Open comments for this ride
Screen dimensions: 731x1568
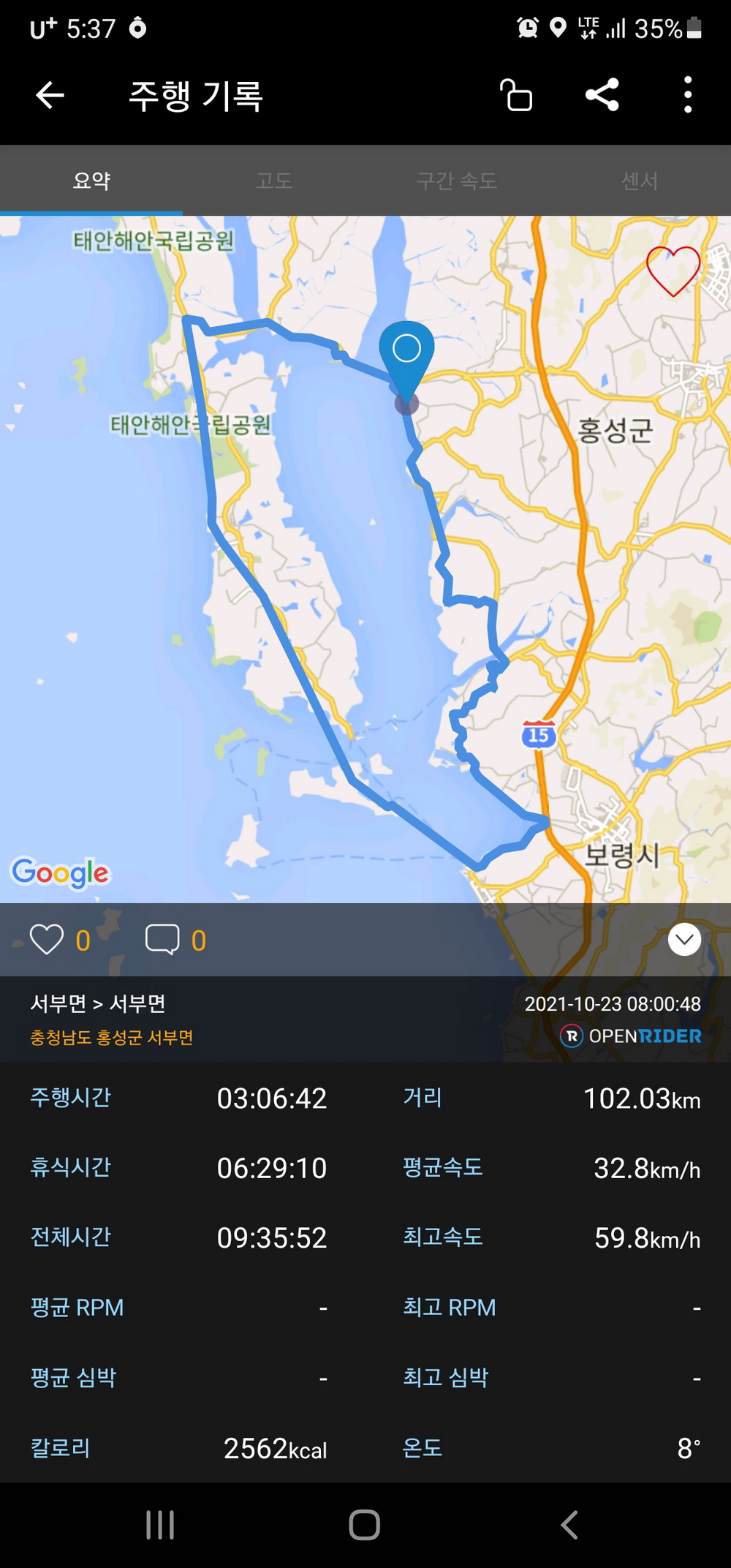[162, 940]
